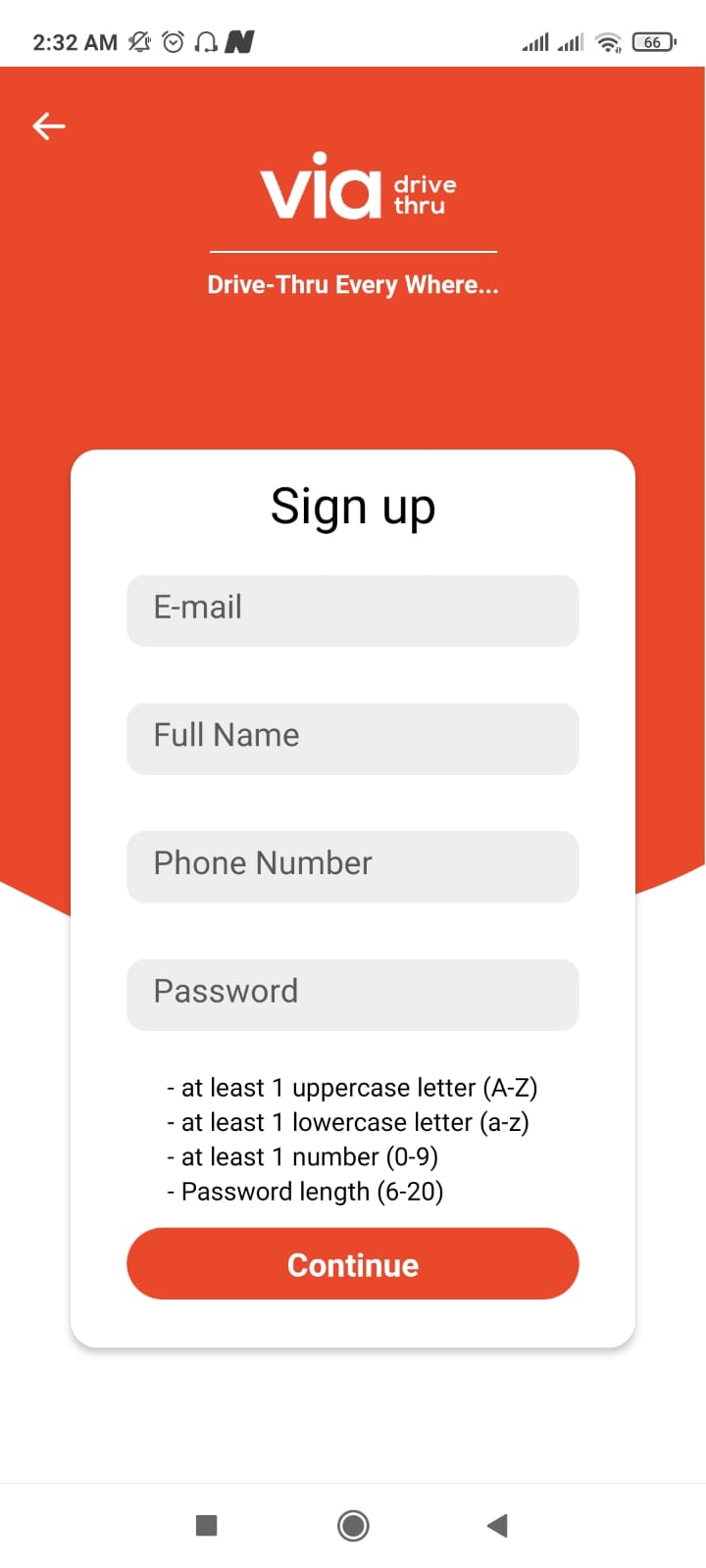Go back using the top arrow
The height and width of the screenshot is (1568, 706).
49,126
